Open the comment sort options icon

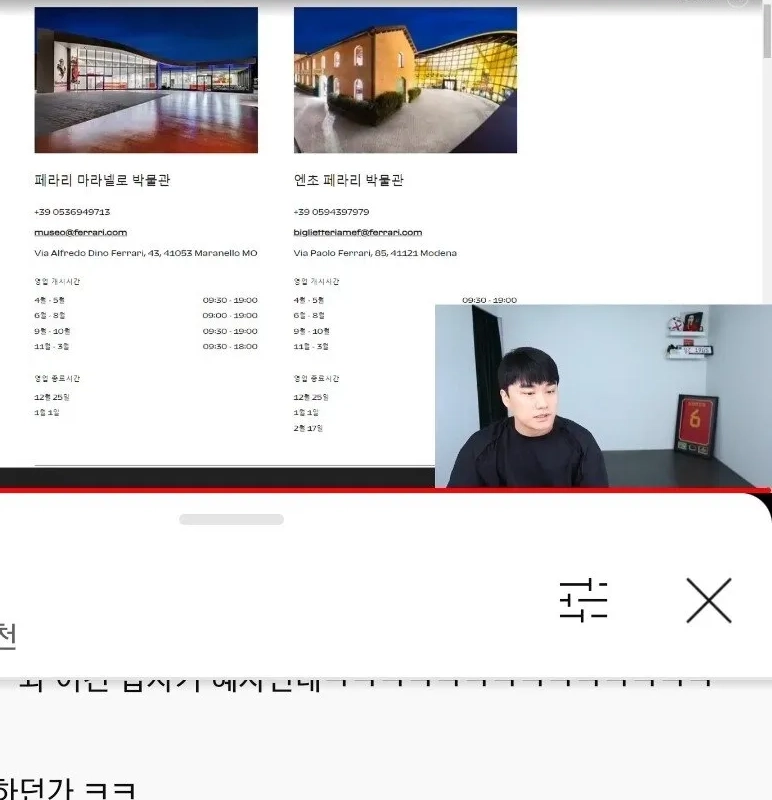click(x=583, y=601)
